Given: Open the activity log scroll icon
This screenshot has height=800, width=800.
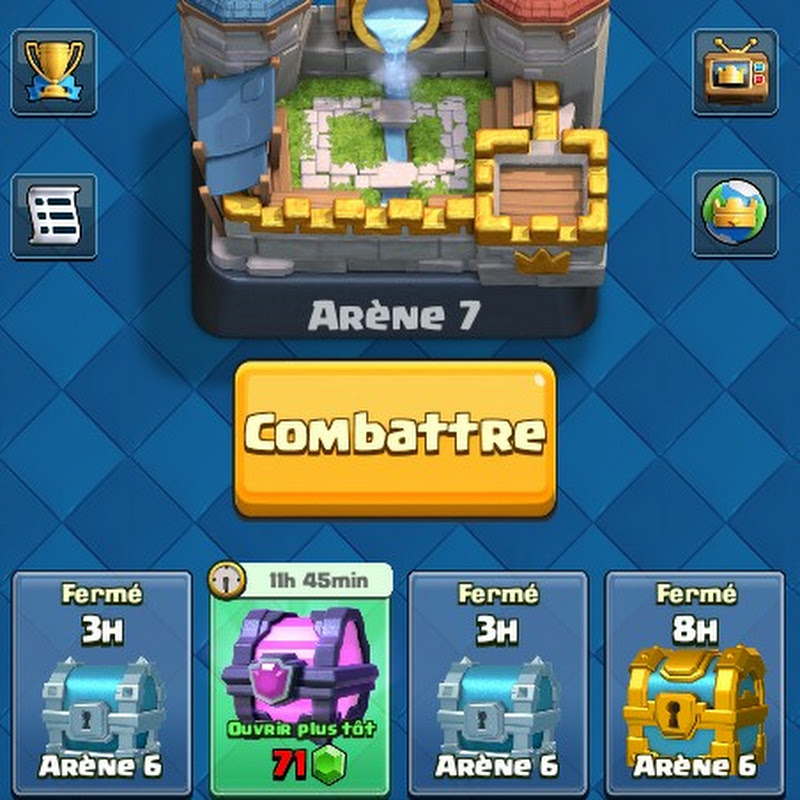Looking at the screenshot, I should point(54,216).
